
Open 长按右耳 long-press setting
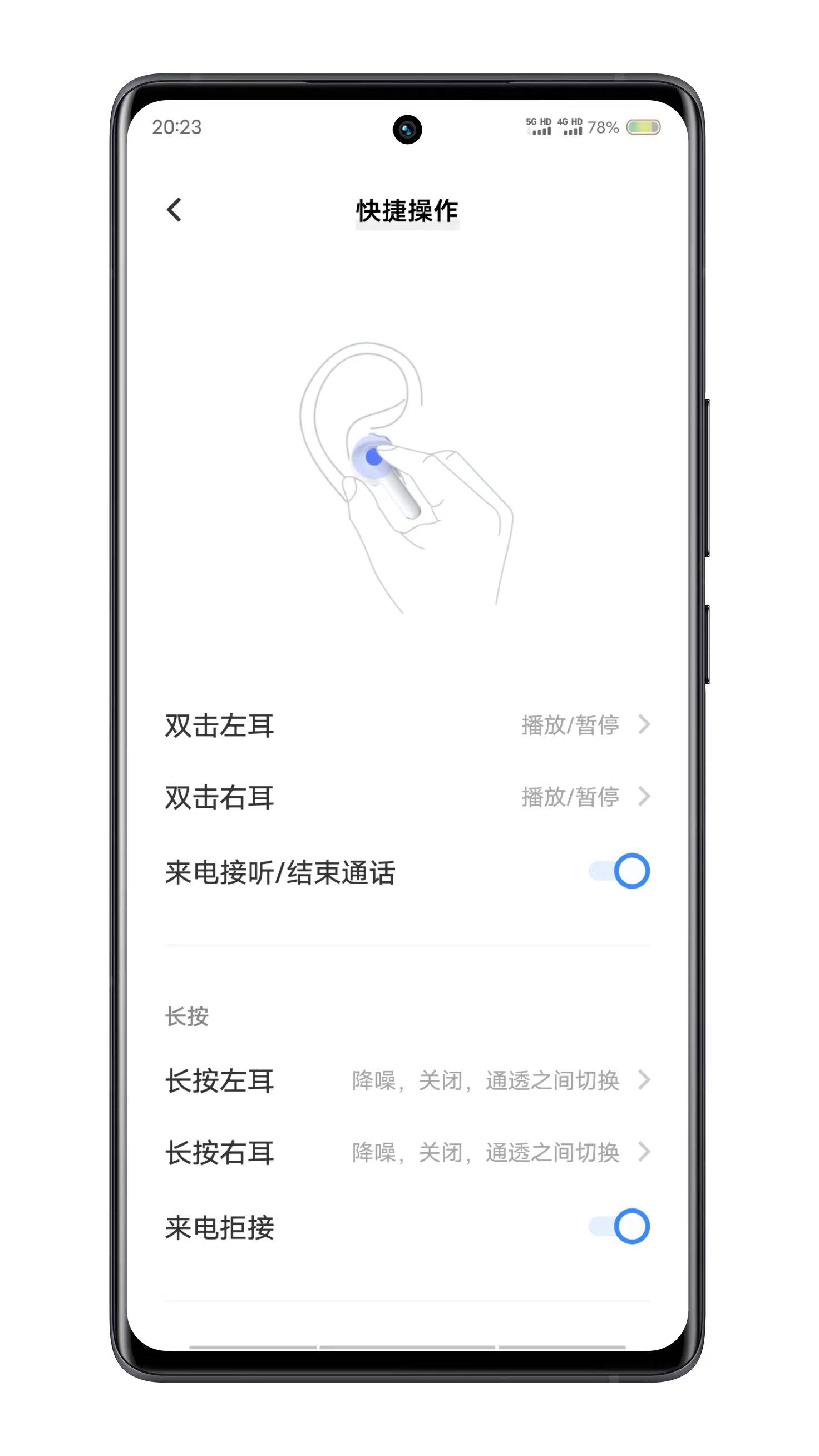[407, 1152]
